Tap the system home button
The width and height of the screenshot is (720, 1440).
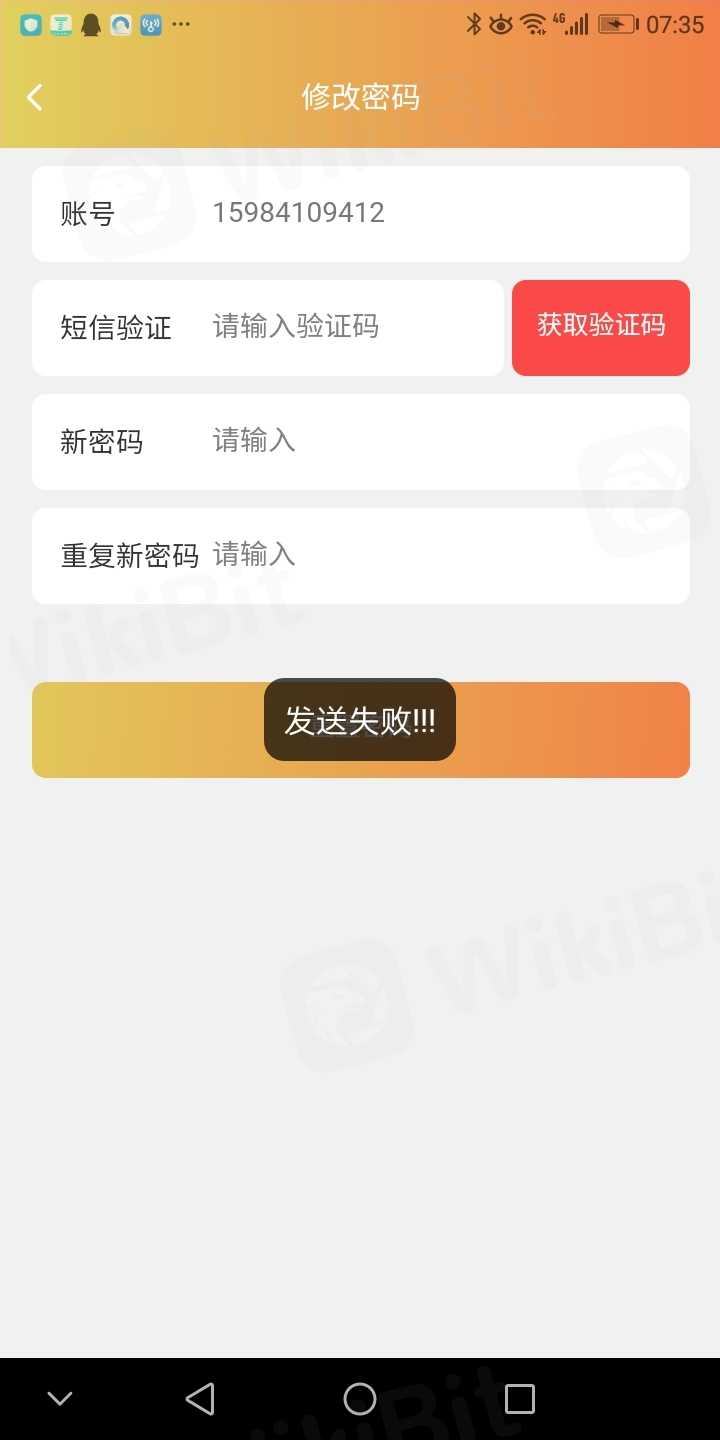tap(360, 1398)
